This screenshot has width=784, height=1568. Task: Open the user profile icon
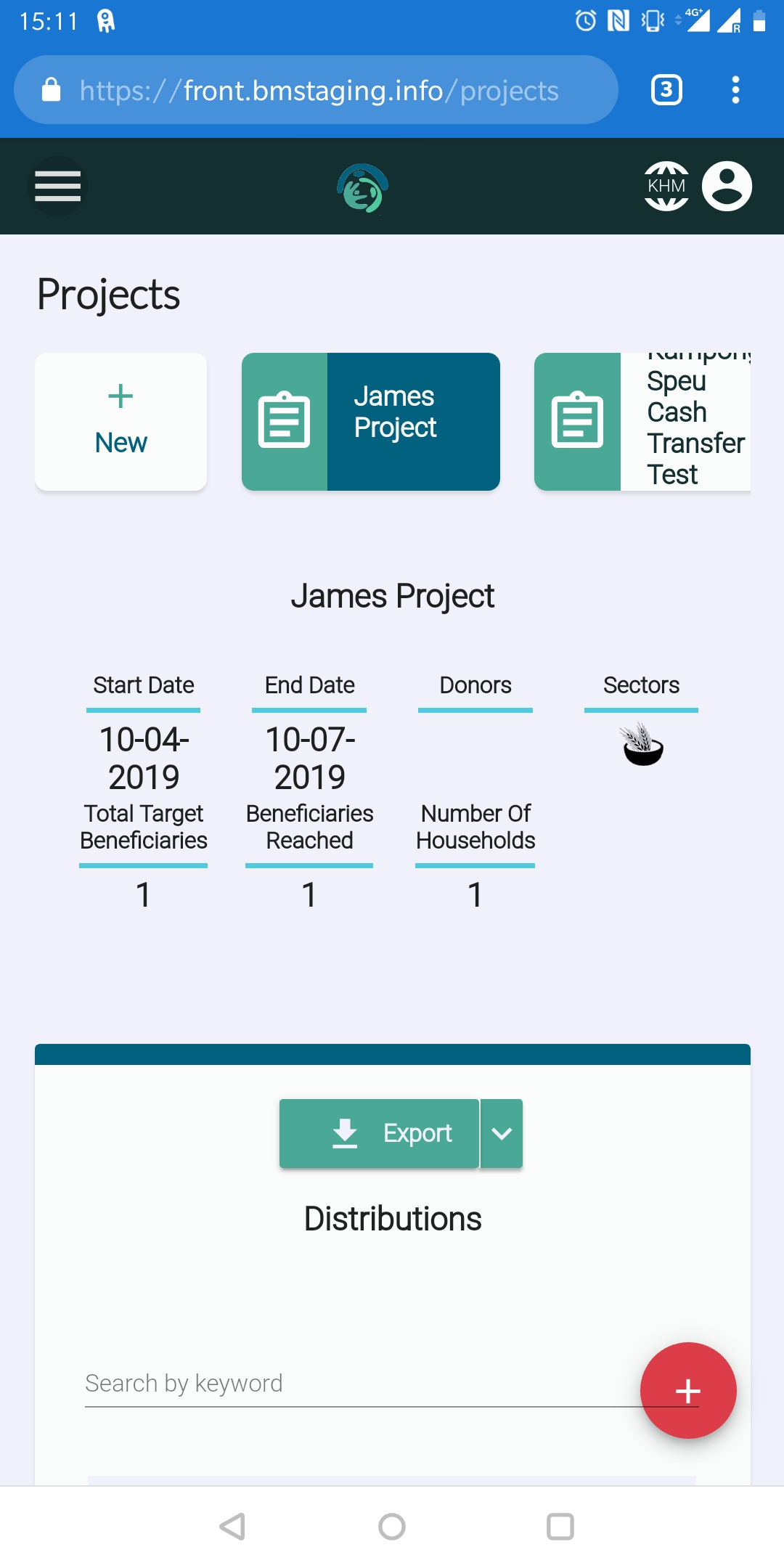coord(727,187)
